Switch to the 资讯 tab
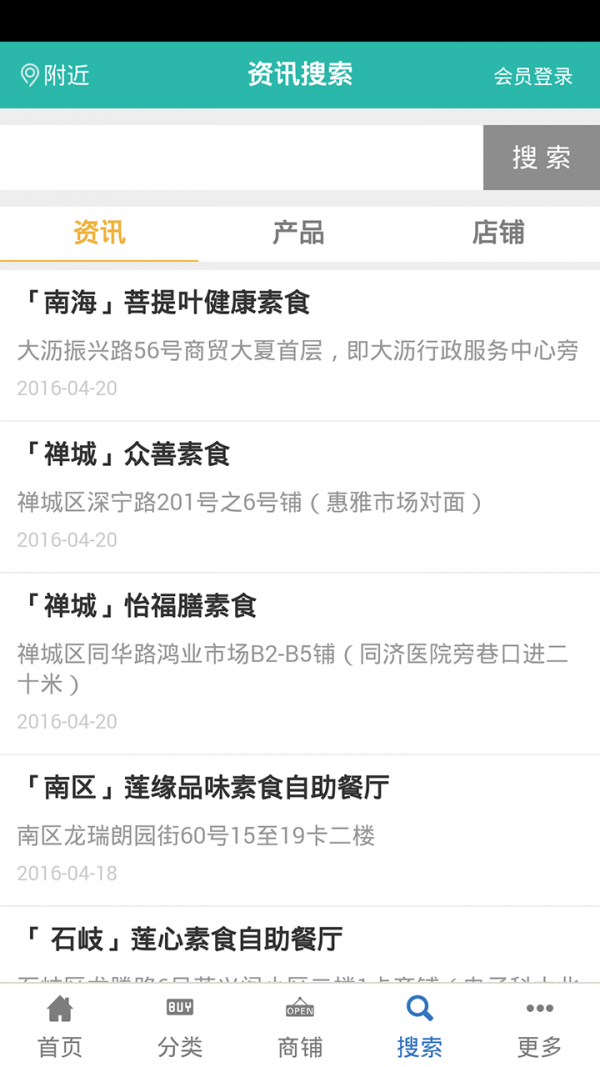 tap(99, 233)
